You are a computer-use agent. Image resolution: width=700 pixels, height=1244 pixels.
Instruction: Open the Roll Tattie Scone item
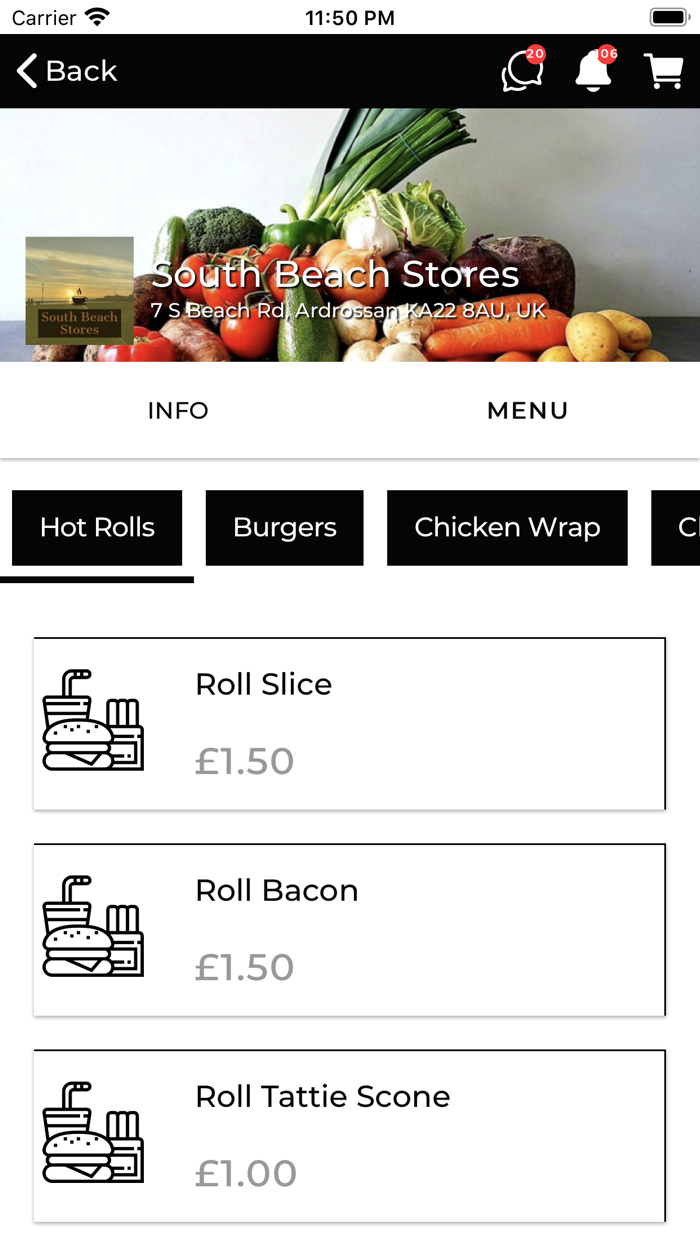[x=349, y=1136]
